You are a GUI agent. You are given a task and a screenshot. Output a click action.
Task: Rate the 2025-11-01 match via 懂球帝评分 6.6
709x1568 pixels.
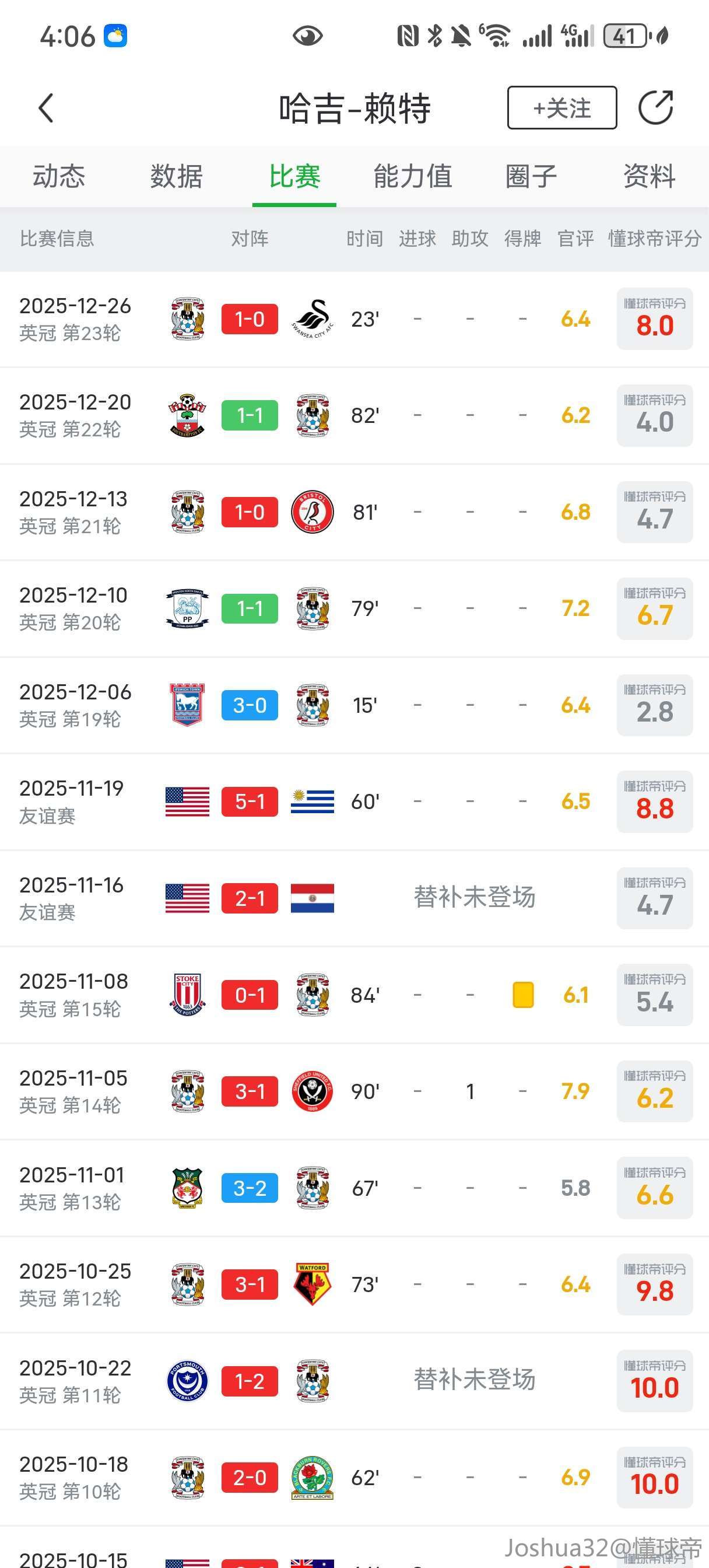(x=654, y=1188)
